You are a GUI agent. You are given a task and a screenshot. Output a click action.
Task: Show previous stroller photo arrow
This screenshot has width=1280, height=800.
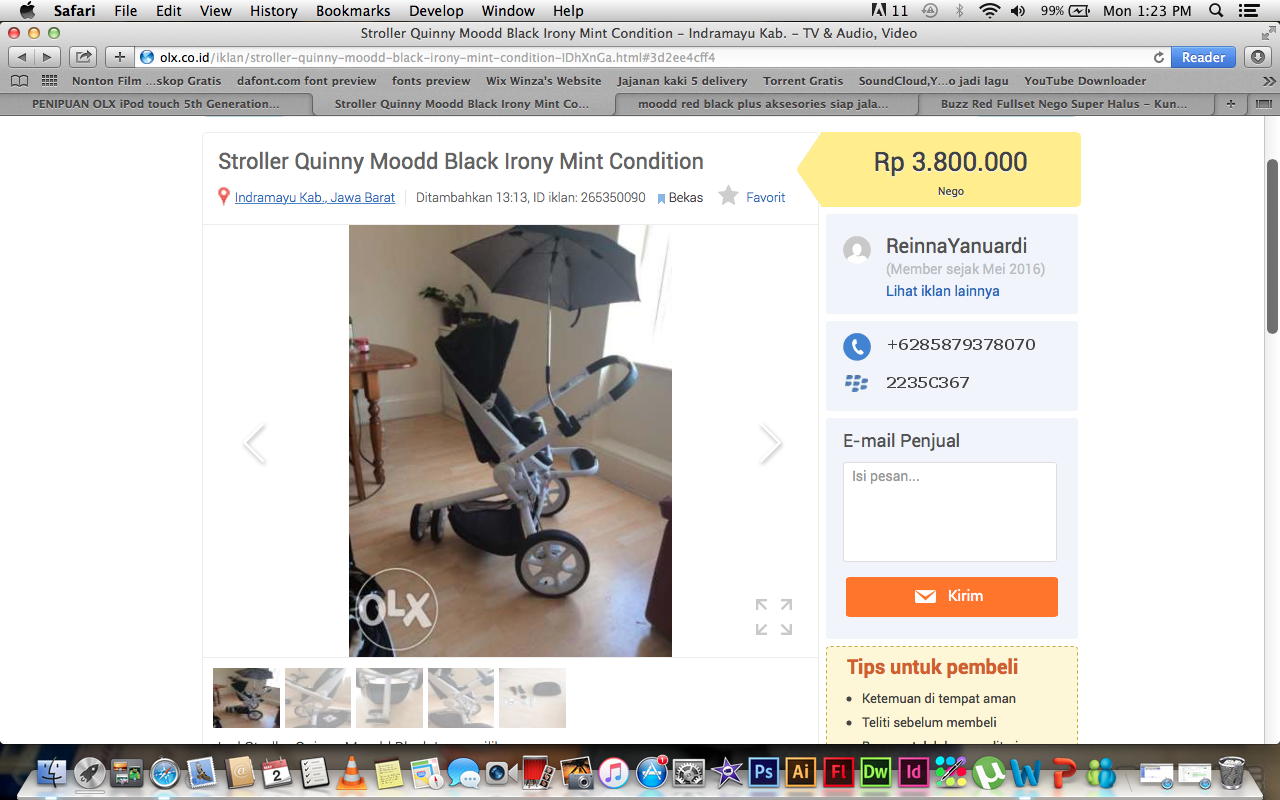click(255, 444)
